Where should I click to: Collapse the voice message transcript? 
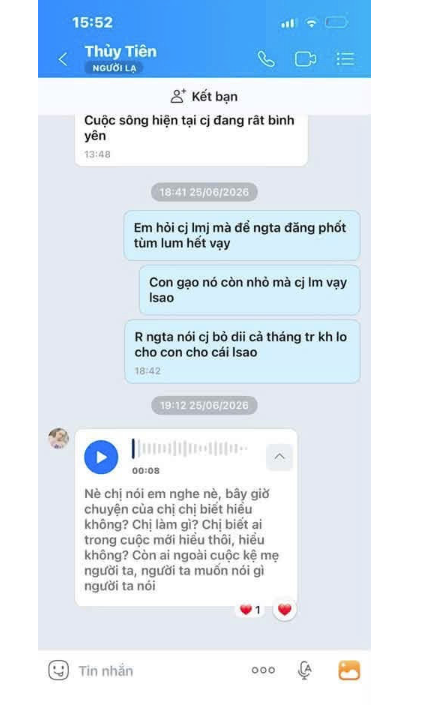pyautogui.click(x=279, y=457)
